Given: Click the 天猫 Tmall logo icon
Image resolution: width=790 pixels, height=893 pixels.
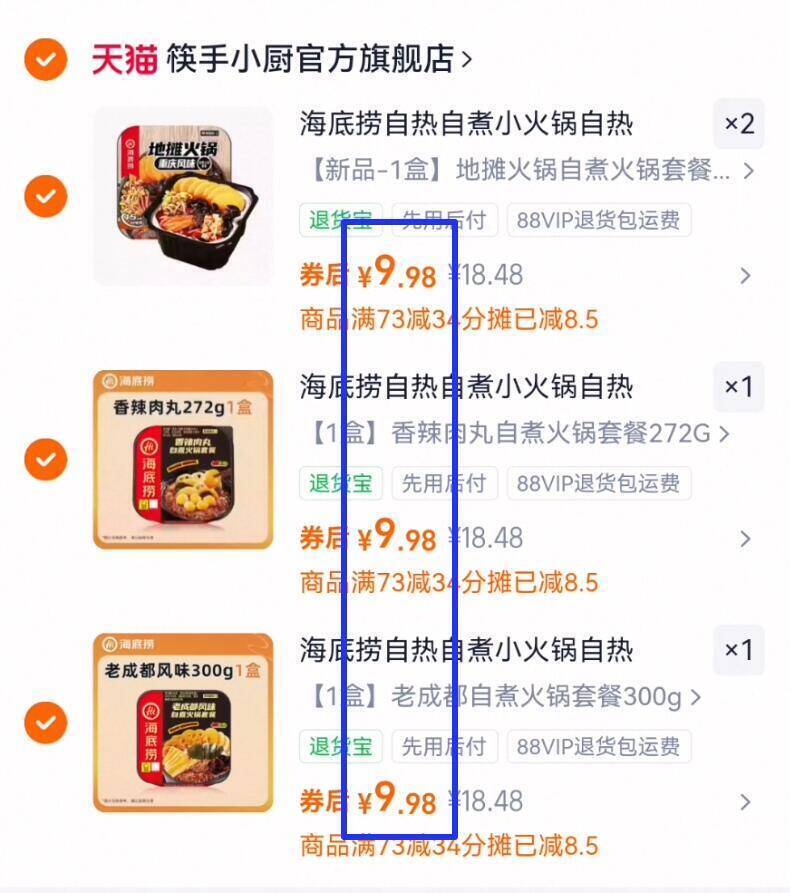Looking at the screenshot, I should (x=119, y=58).
